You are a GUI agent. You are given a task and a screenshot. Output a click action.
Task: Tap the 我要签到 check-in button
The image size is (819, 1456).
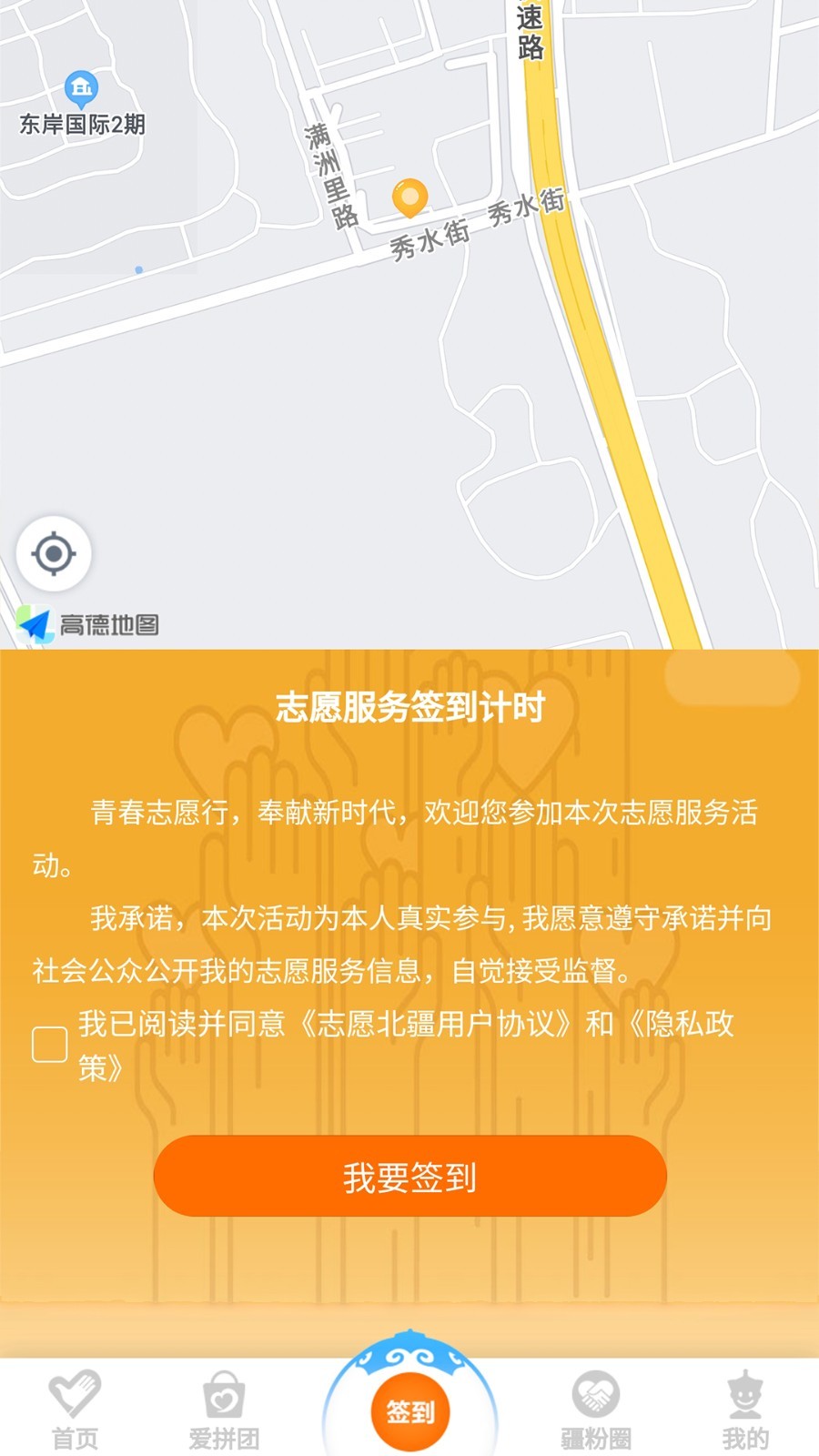[409, 1177]
